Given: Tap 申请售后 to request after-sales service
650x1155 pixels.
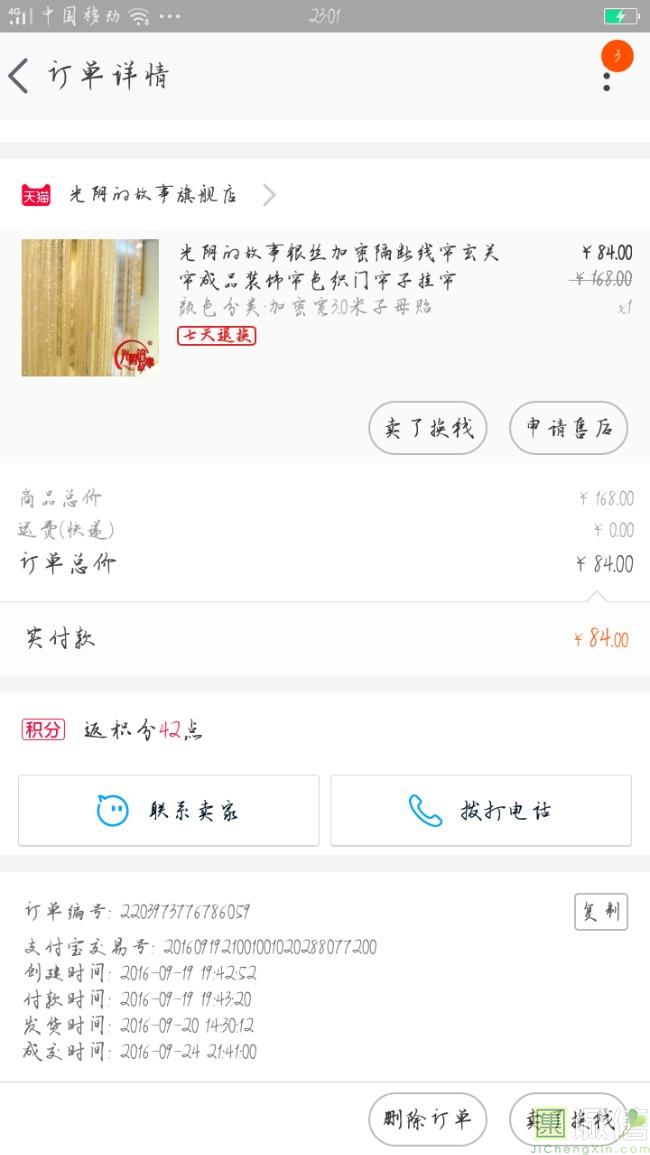Looking at the screenshot, I should (568, 428).
